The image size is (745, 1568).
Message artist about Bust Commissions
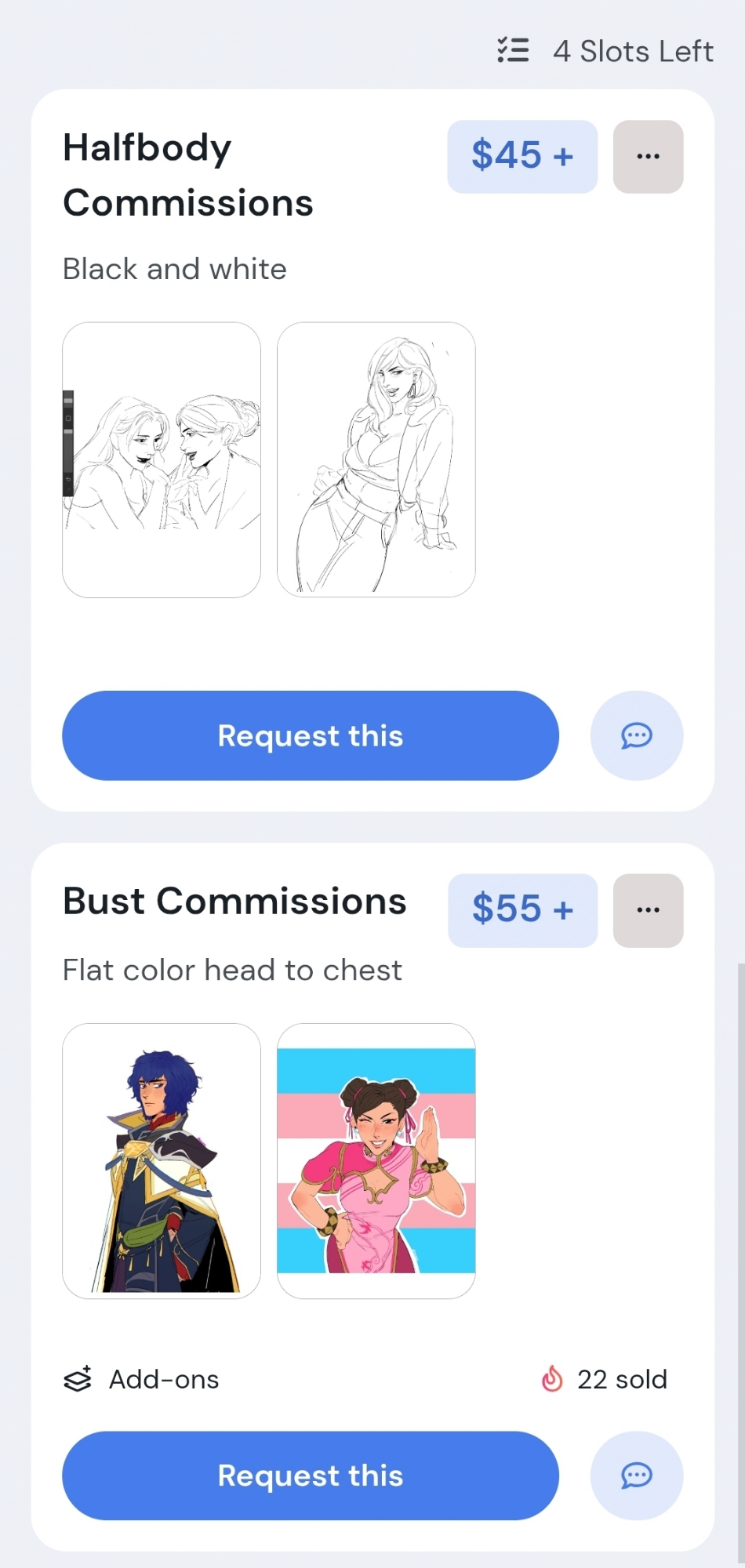[x=636, y=1475]
